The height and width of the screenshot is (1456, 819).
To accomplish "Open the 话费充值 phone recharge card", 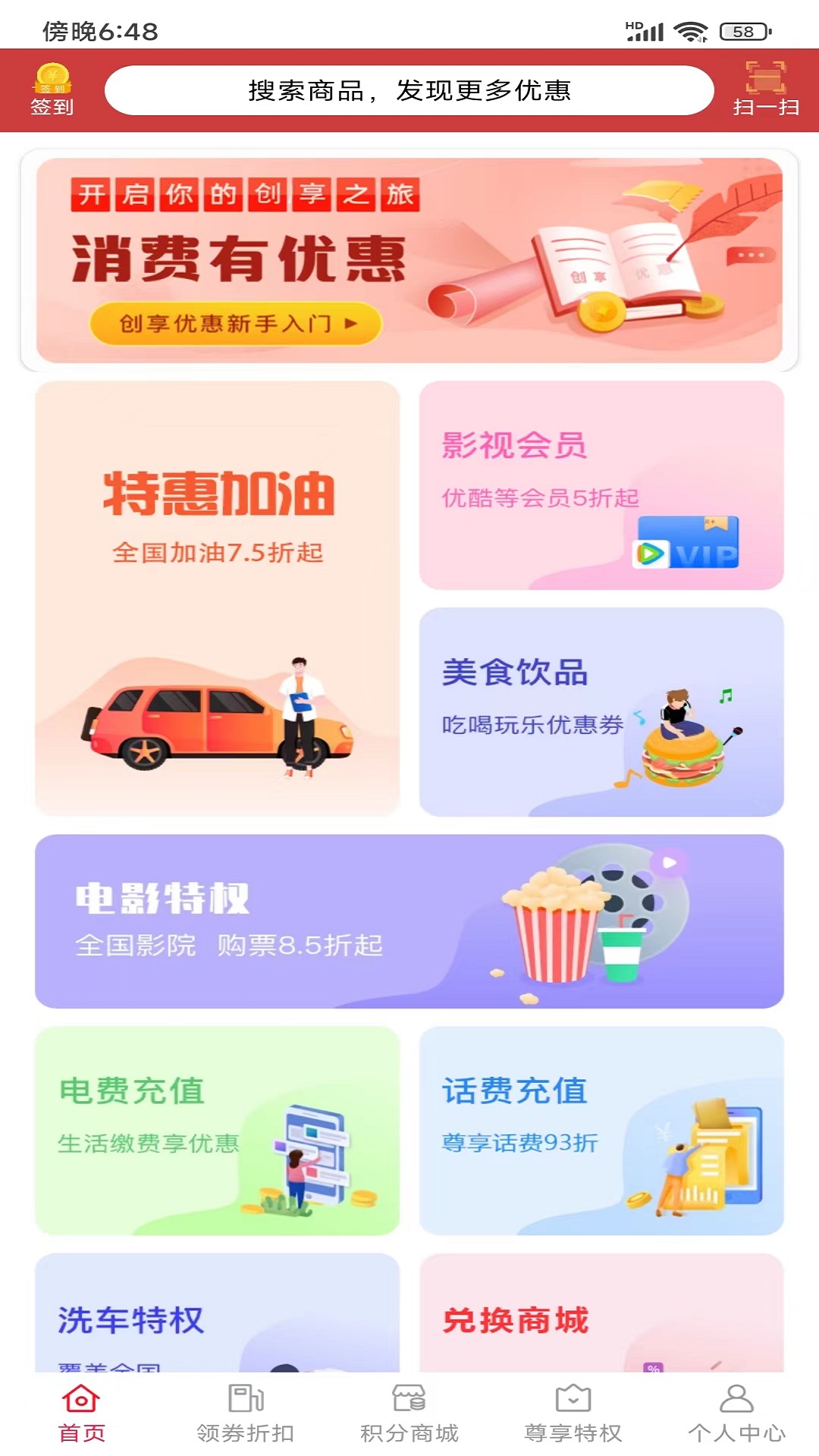I will [601, 1130].
